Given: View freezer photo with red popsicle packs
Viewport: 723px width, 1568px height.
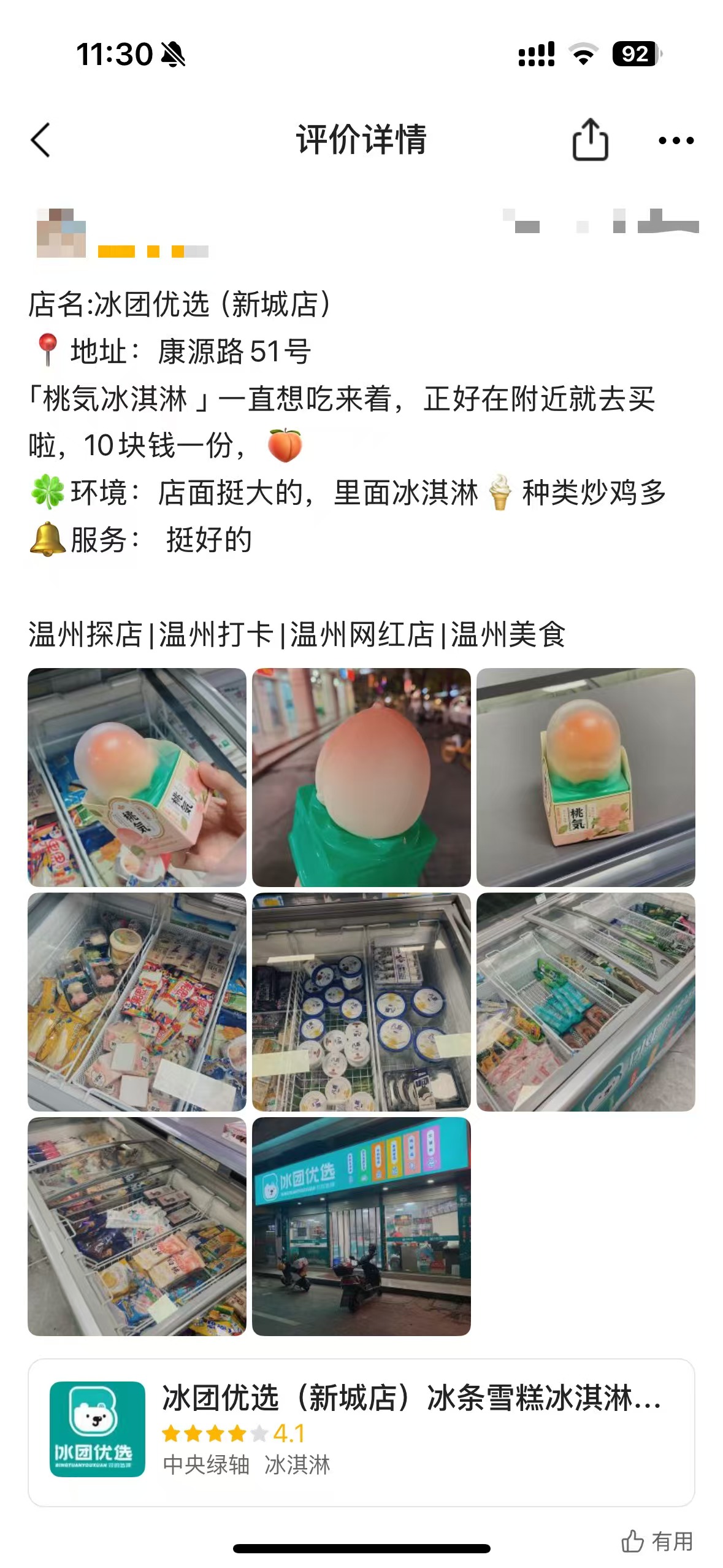Looking at the screenshot, I should pos(137,1002).
